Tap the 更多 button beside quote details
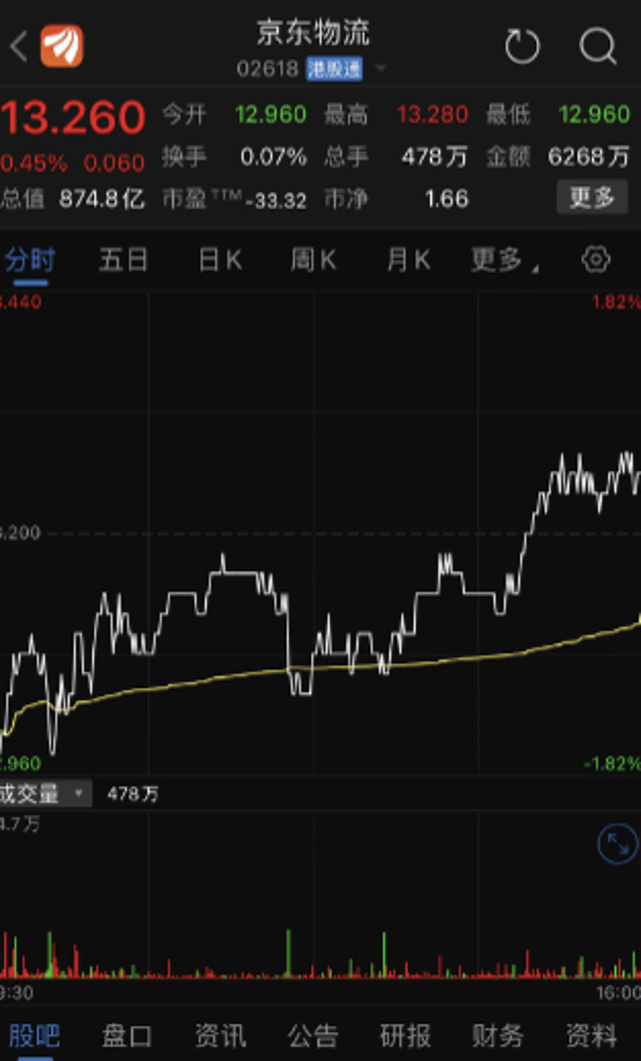 coord(591,198)
